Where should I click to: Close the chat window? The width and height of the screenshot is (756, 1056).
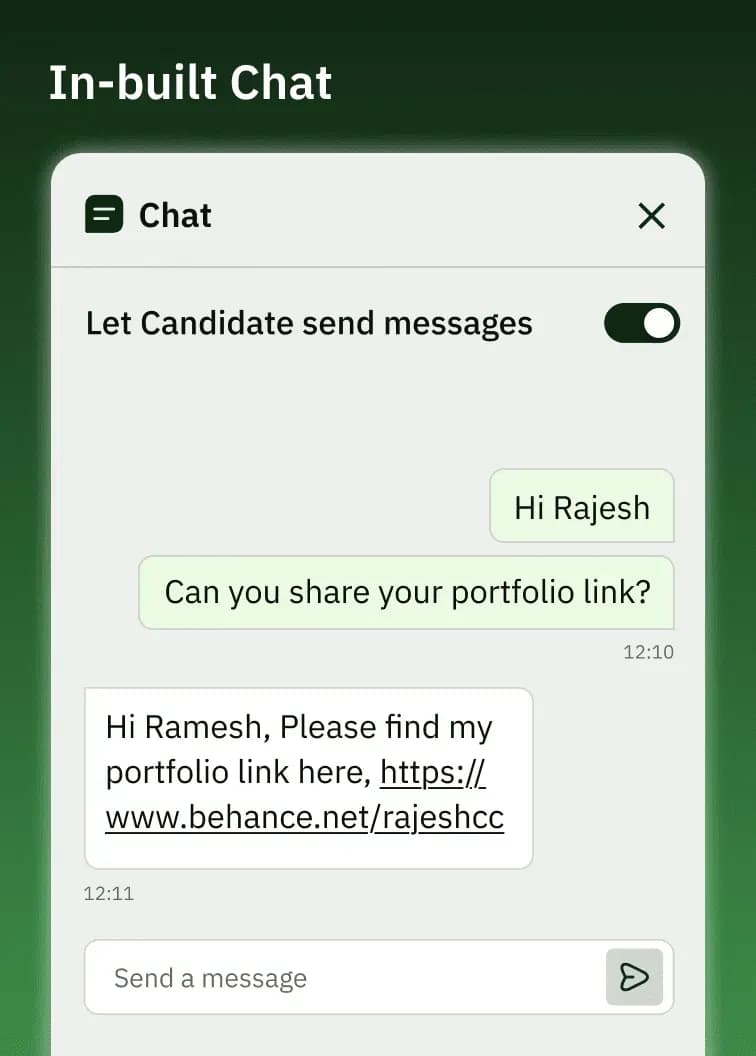point(652,215)
